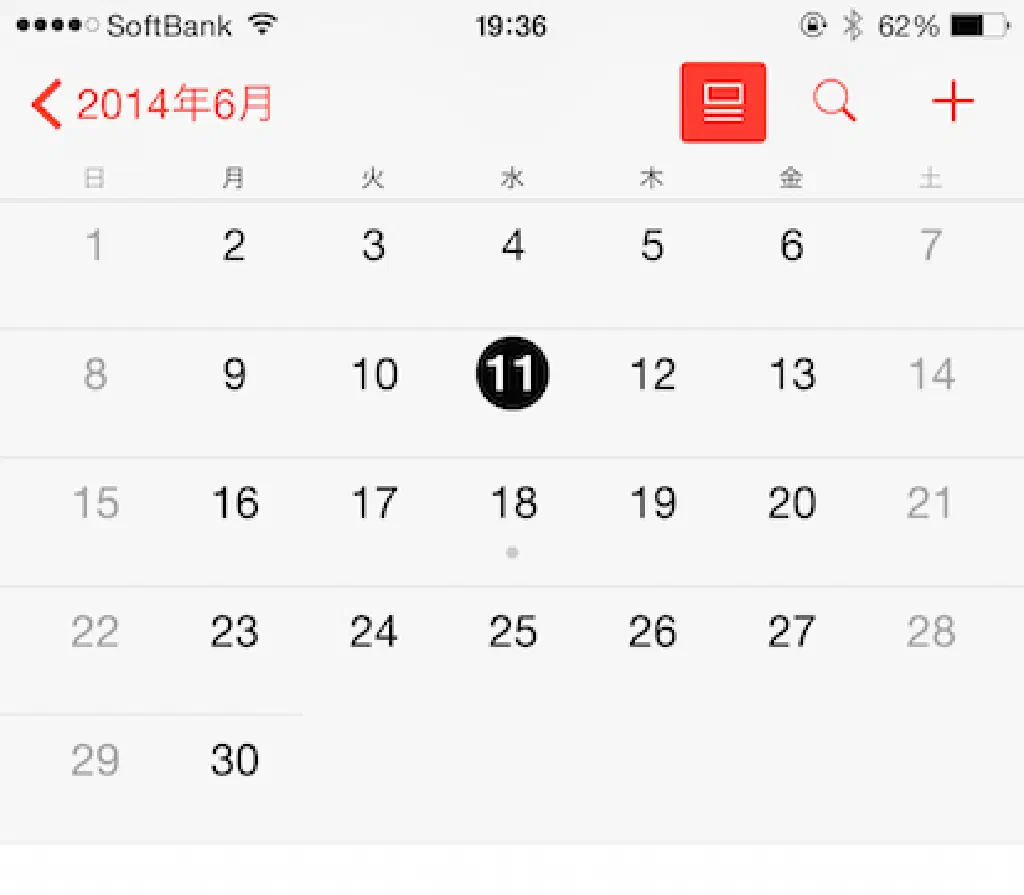
Task: Add a new calendar event
Action: pos(952,102)
